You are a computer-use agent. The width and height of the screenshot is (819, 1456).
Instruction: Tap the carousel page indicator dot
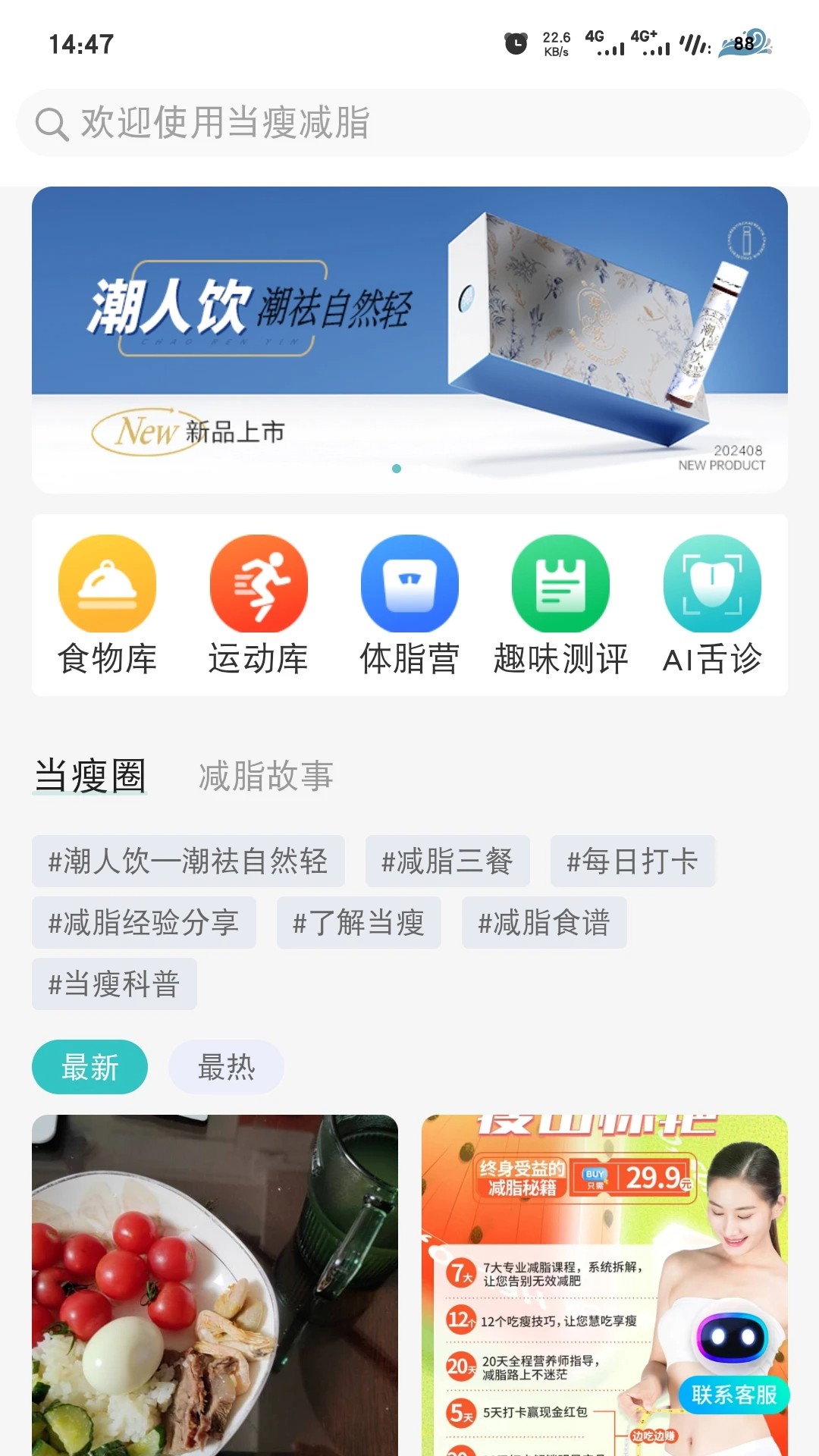tap(396, 469)
